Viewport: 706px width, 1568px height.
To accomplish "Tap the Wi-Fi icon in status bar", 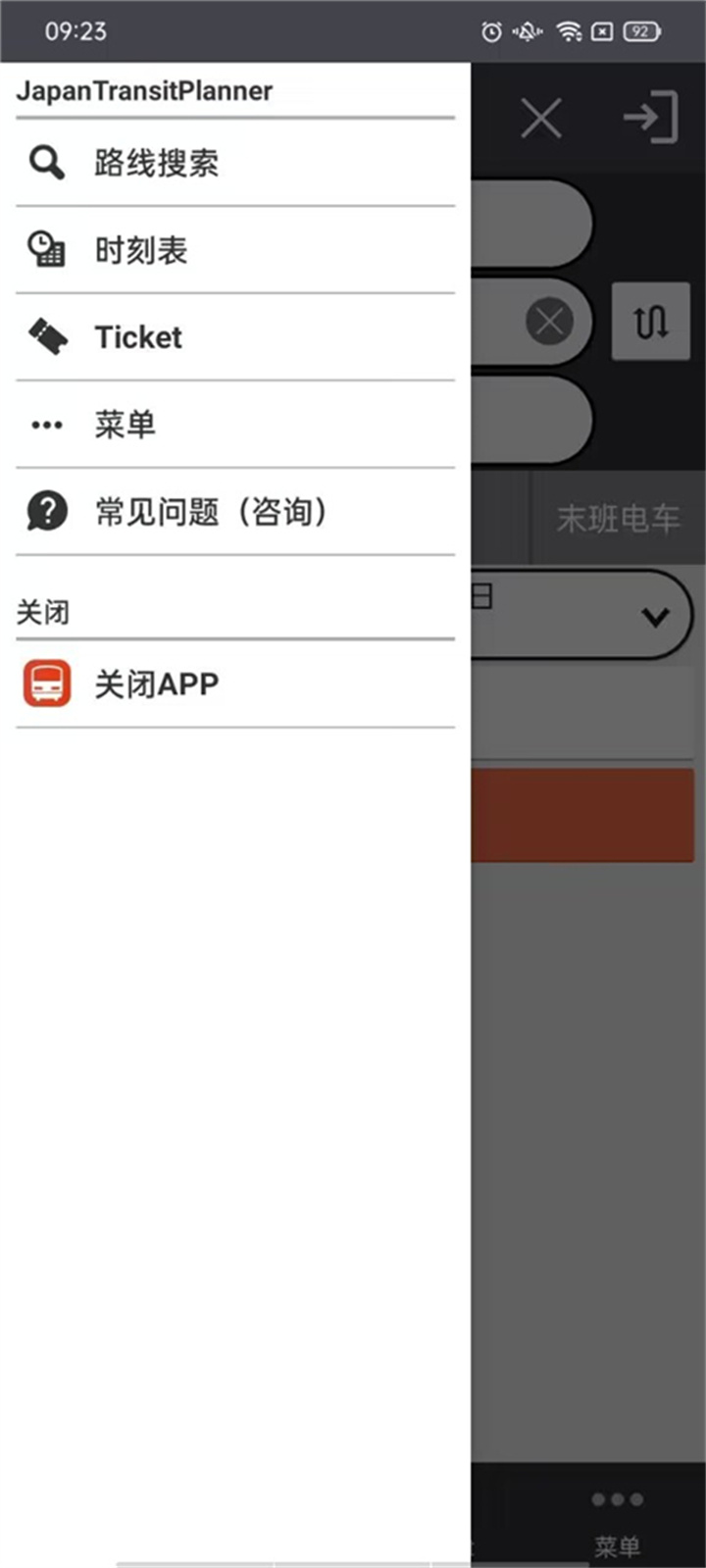I will [x=569, y=31].
